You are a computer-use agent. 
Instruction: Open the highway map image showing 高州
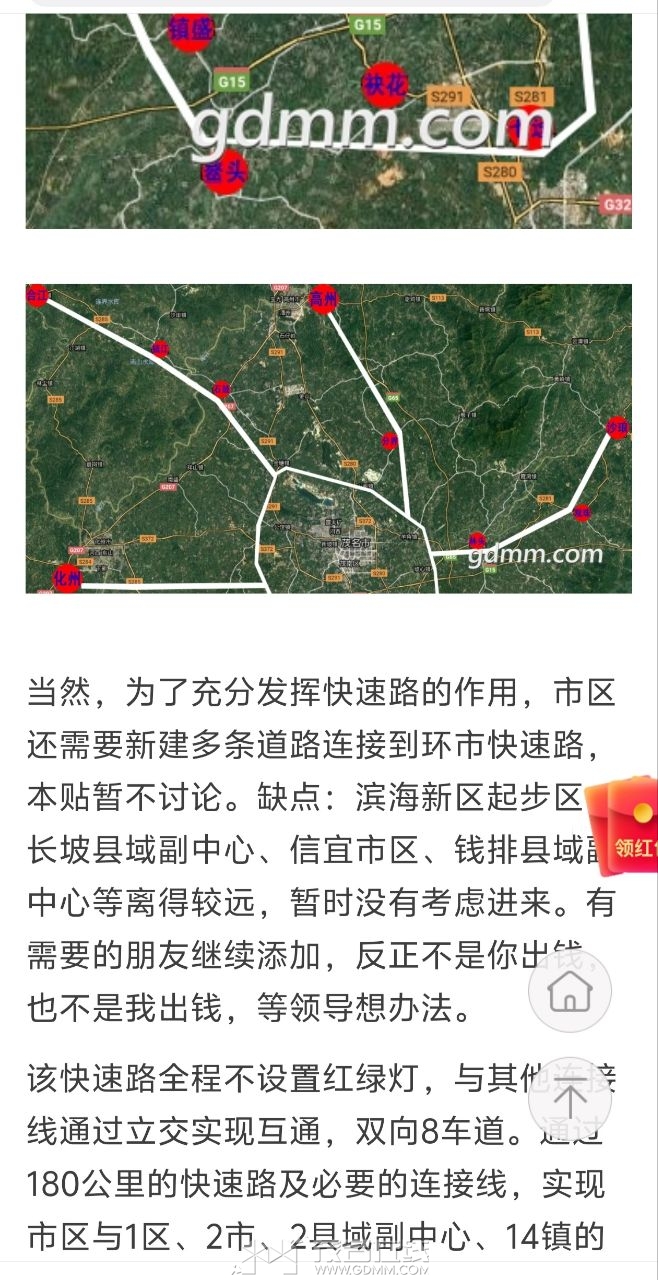coord(328,438)
